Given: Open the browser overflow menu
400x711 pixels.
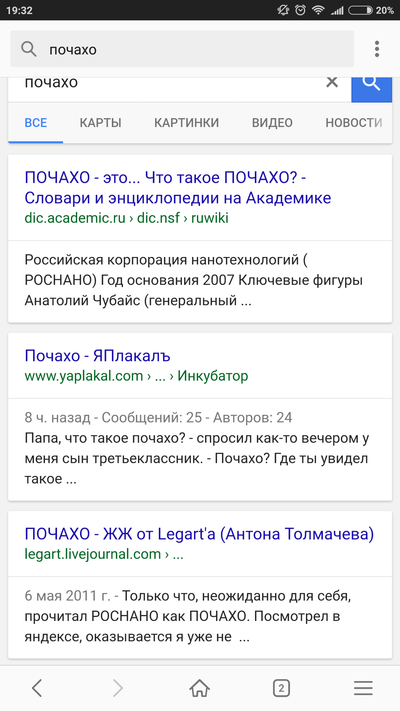Looking at the screenshot, I should (376, 49).
